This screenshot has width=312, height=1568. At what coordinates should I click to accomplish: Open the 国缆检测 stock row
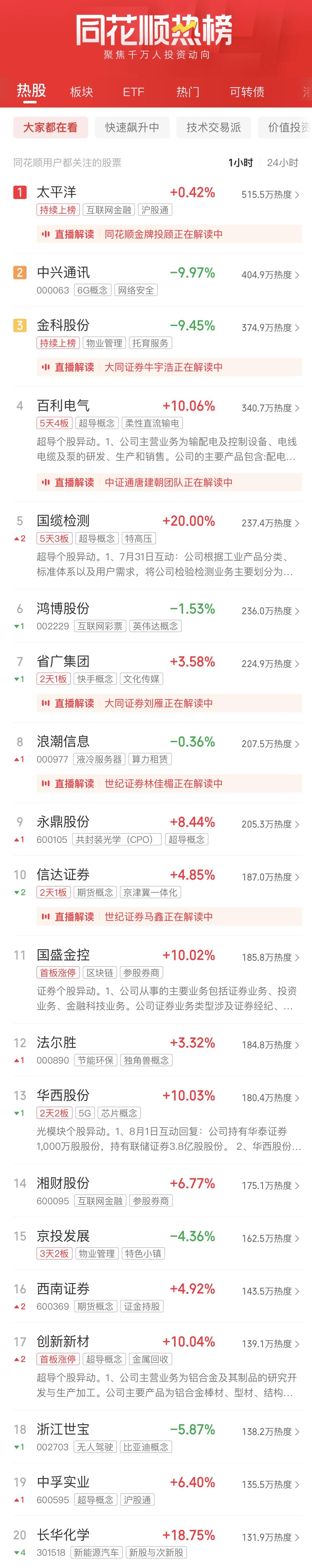point(63,520)
